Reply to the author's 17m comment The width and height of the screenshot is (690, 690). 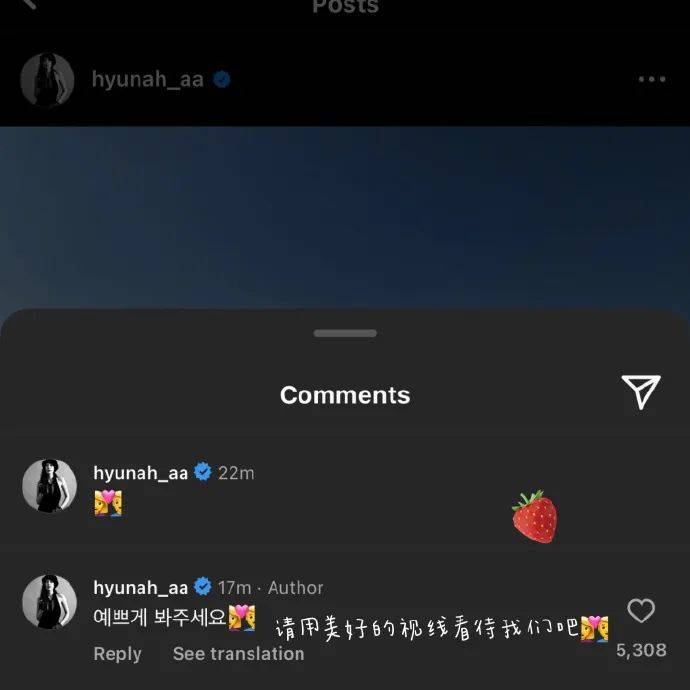(117, 653)
